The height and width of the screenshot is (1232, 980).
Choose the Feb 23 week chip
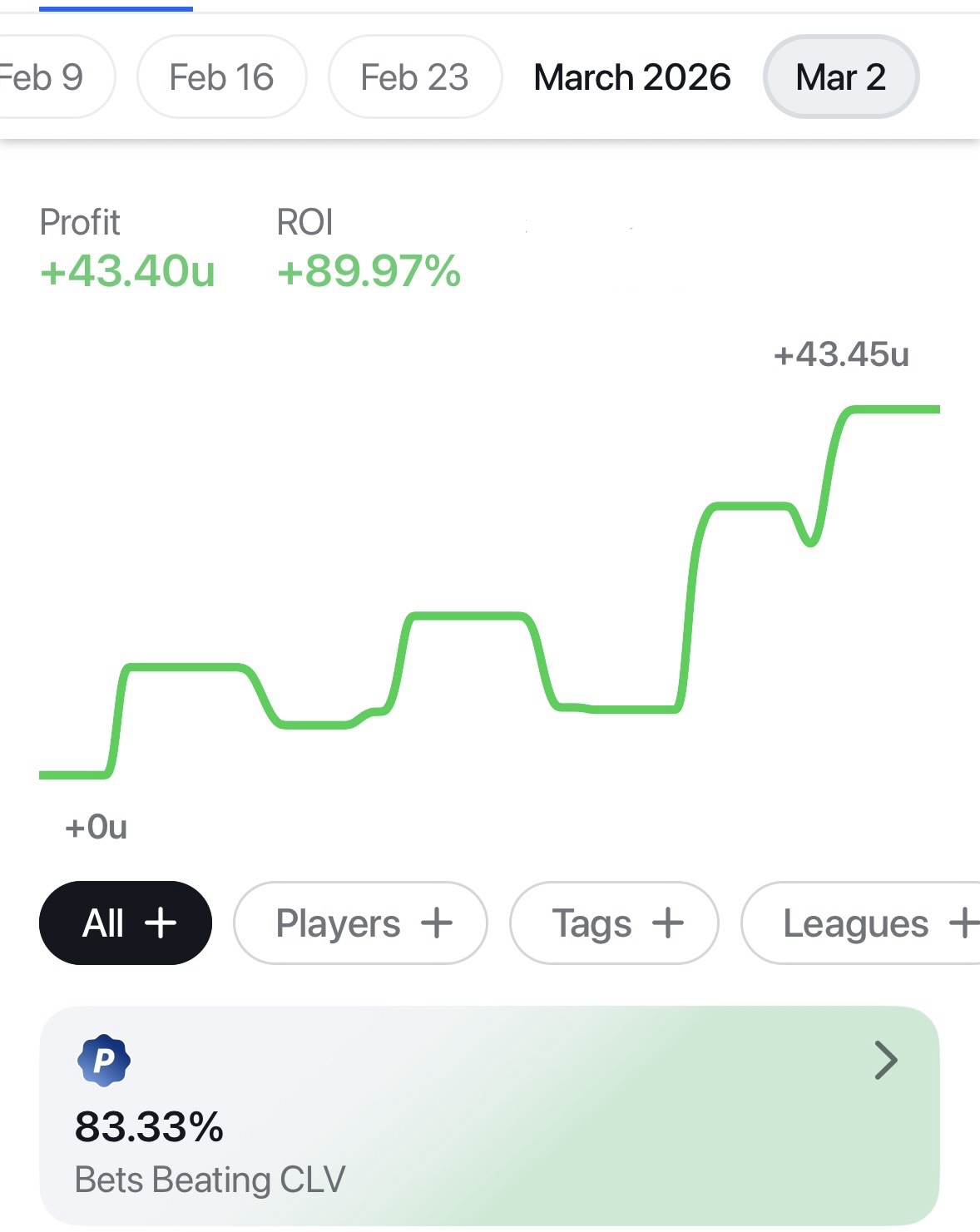pyautogui.click(x=414, y=77)
